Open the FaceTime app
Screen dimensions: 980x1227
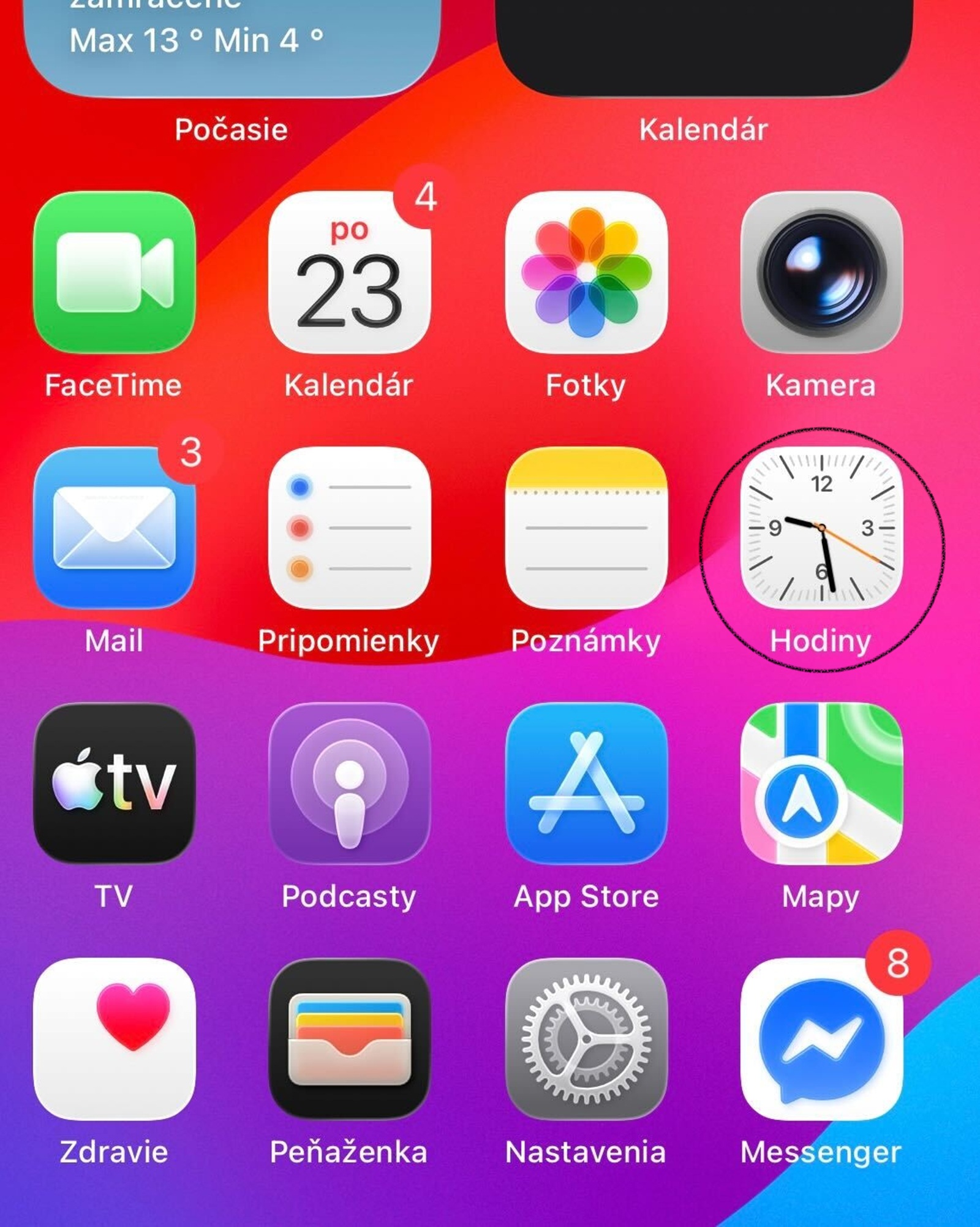click(x=115, y=273)
